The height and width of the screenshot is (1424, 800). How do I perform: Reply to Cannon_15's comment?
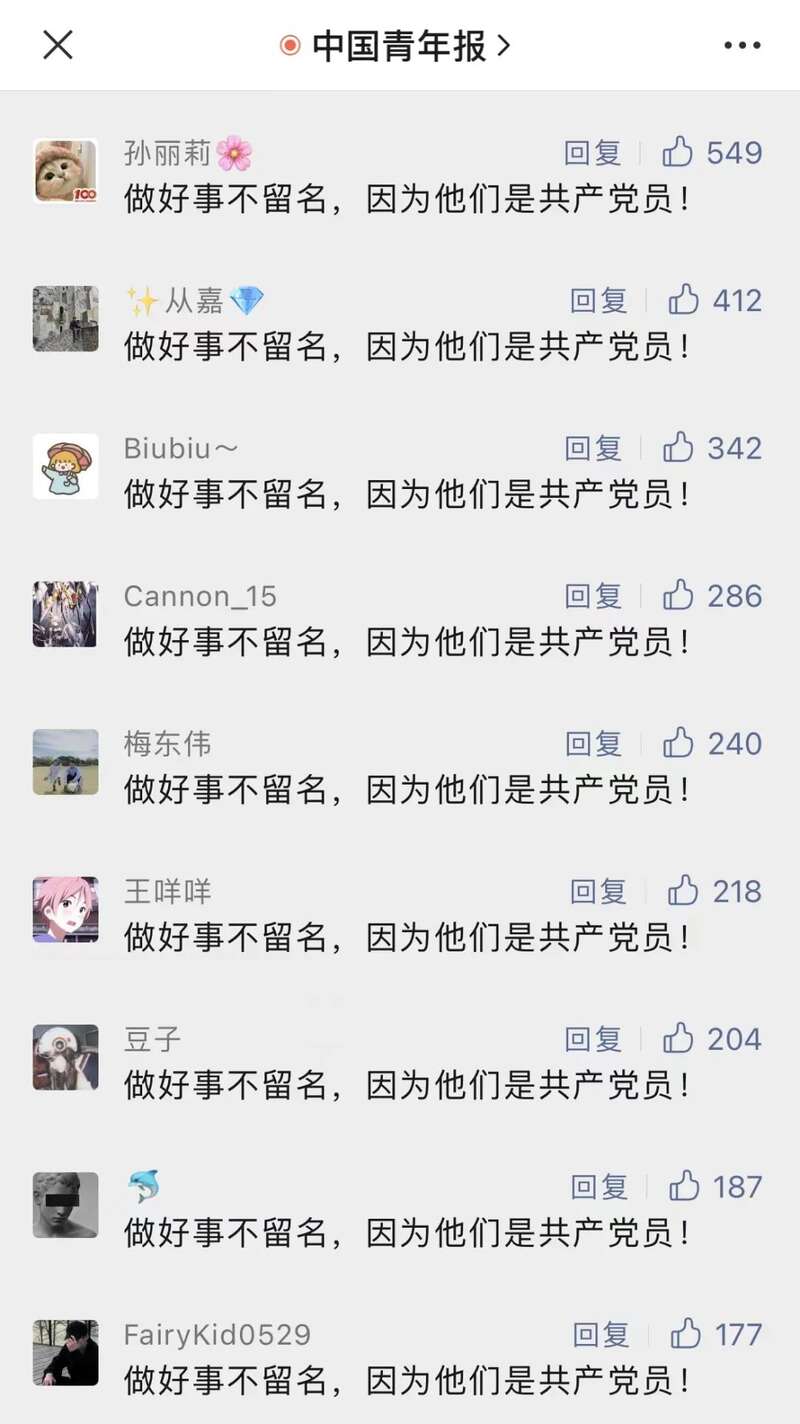point(593,597)
